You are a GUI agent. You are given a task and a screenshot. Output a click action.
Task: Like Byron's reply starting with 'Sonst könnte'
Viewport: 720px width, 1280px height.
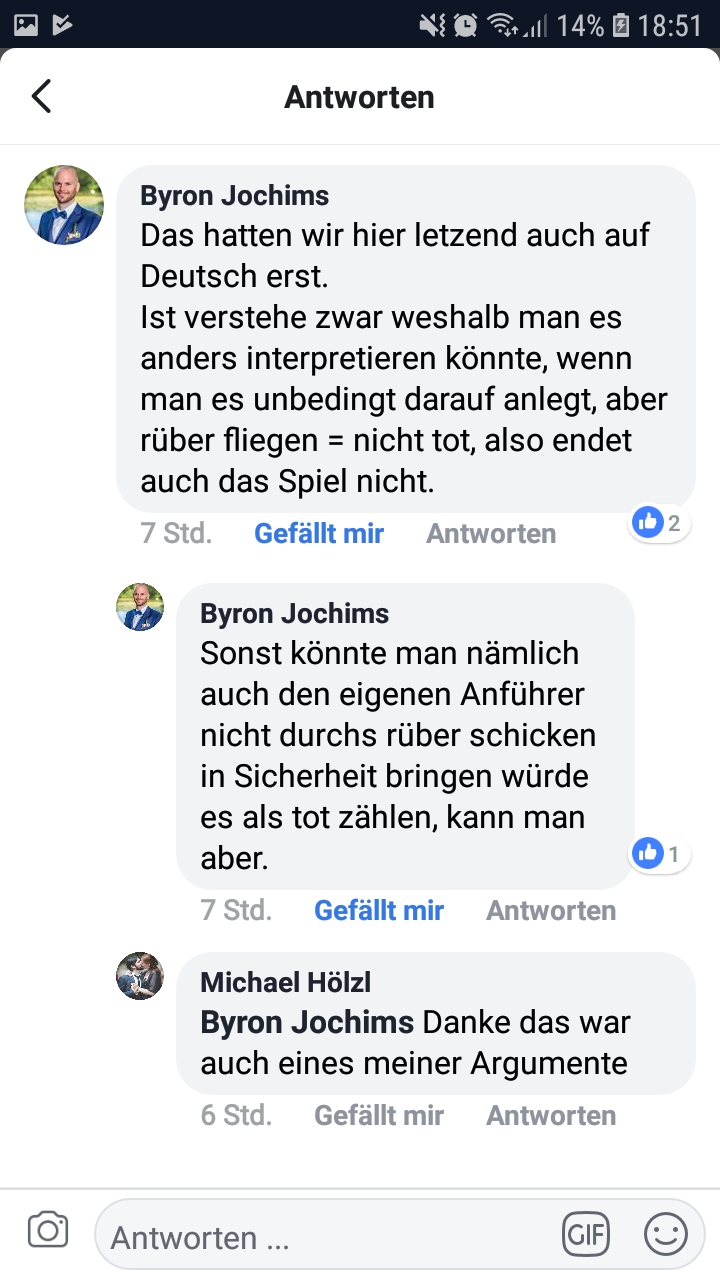378,910
